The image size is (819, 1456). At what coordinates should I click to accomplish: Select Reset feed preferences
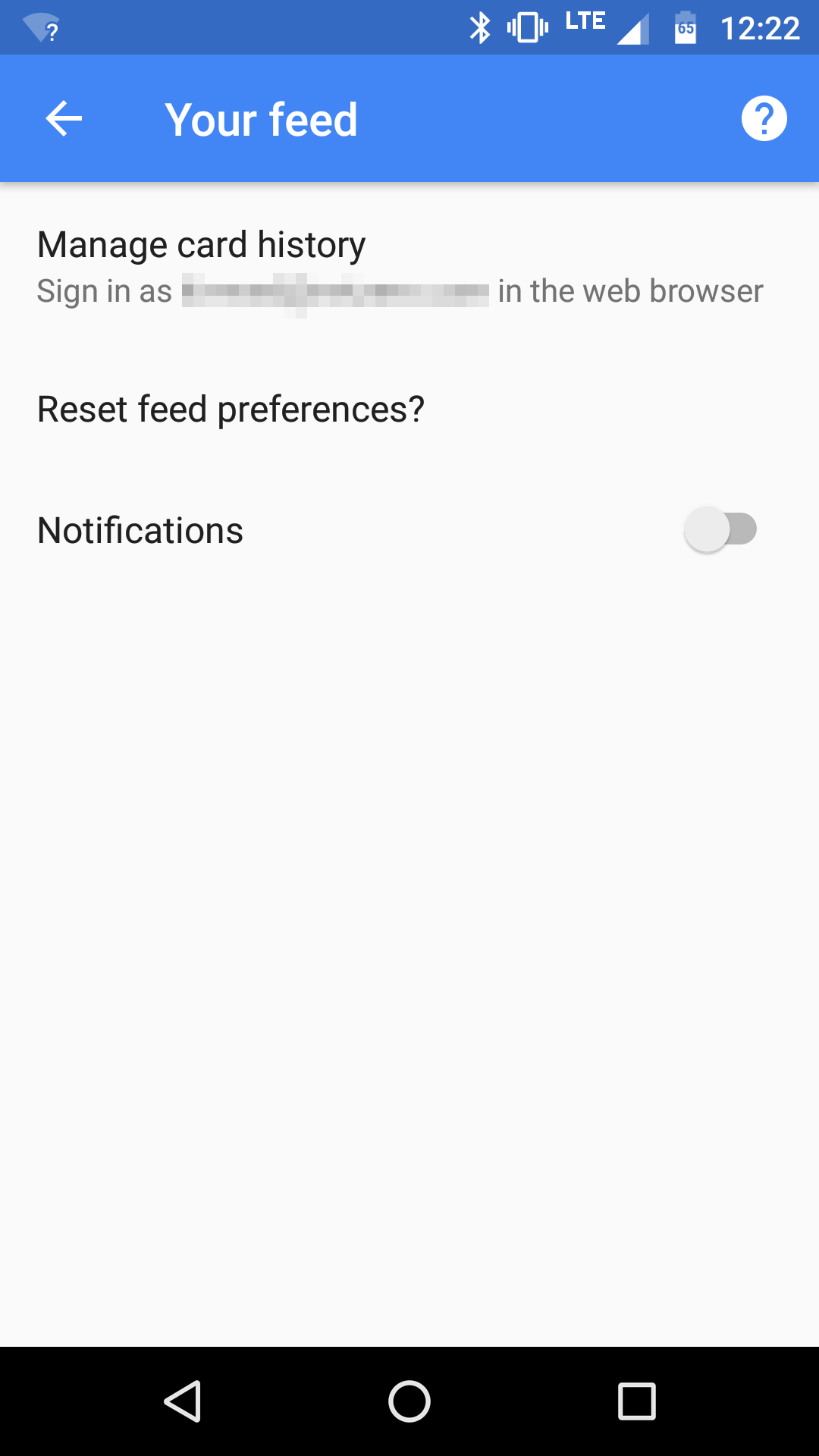409,409
